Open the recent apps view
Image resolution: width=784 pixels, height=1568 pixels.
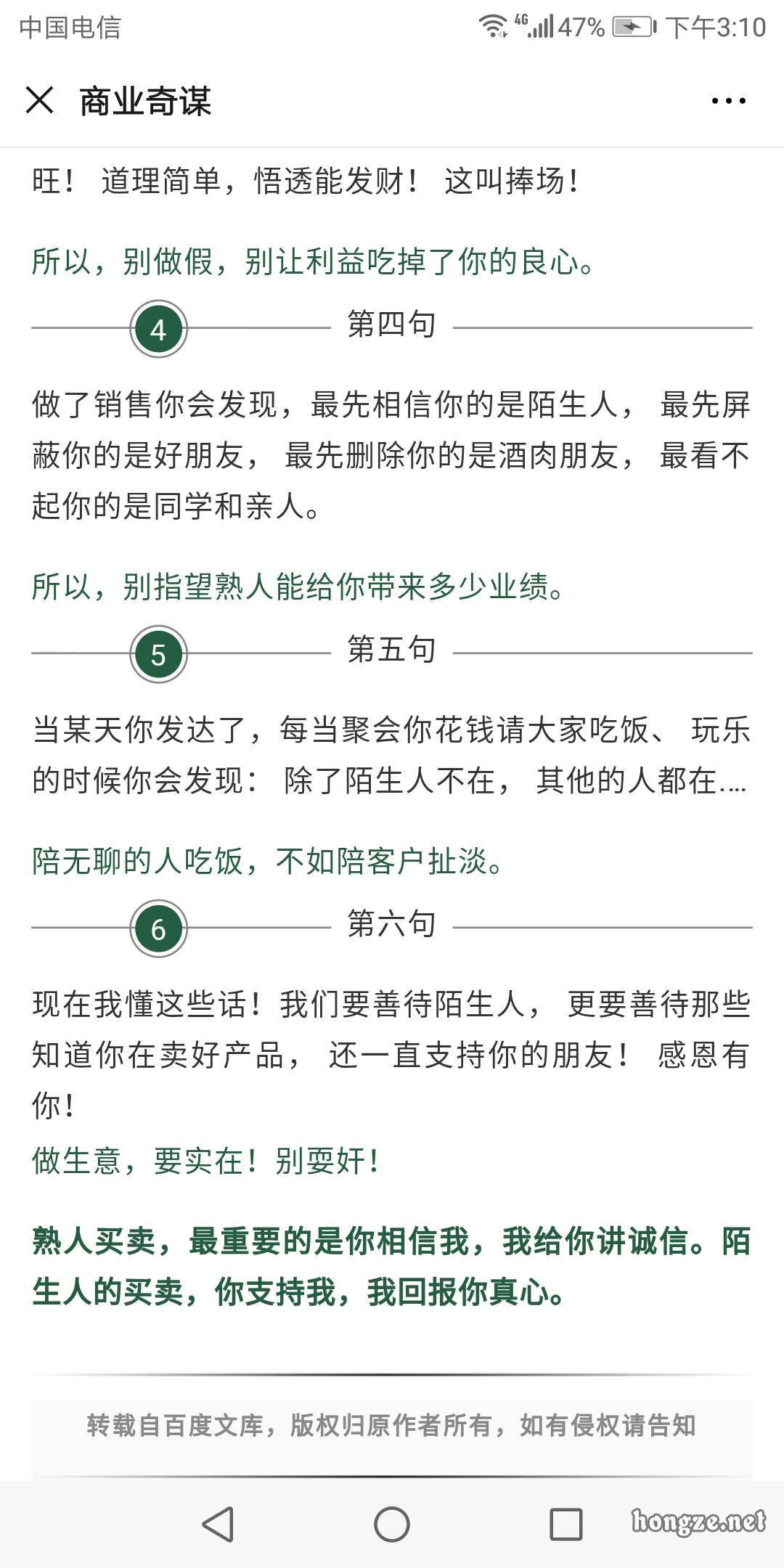click(x=566, y=1524)
